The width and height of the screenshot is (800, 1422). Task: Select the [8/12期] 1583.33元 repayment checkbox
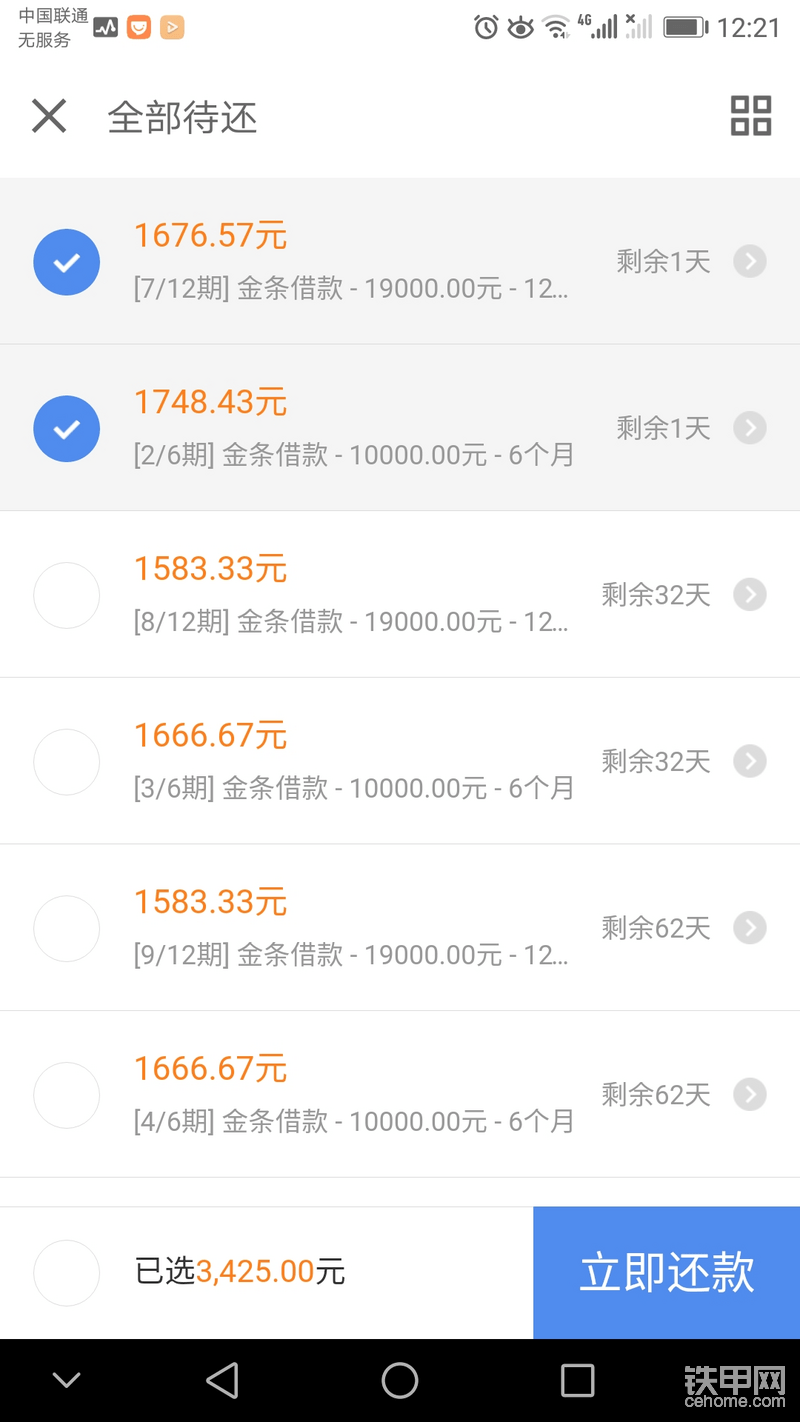tap(66, 595)
